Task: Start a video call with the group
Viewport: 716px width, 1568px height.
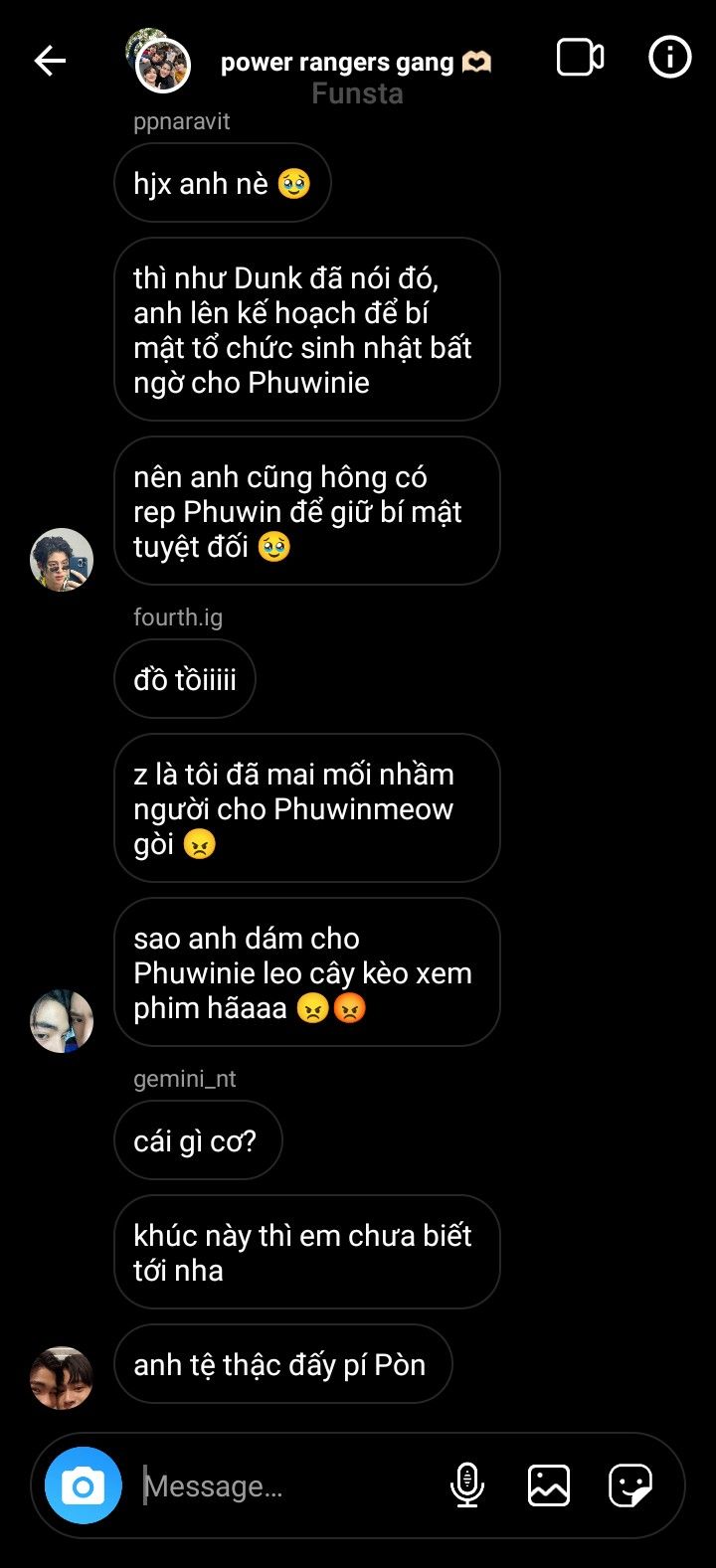Action: click(x=580, y=58)
